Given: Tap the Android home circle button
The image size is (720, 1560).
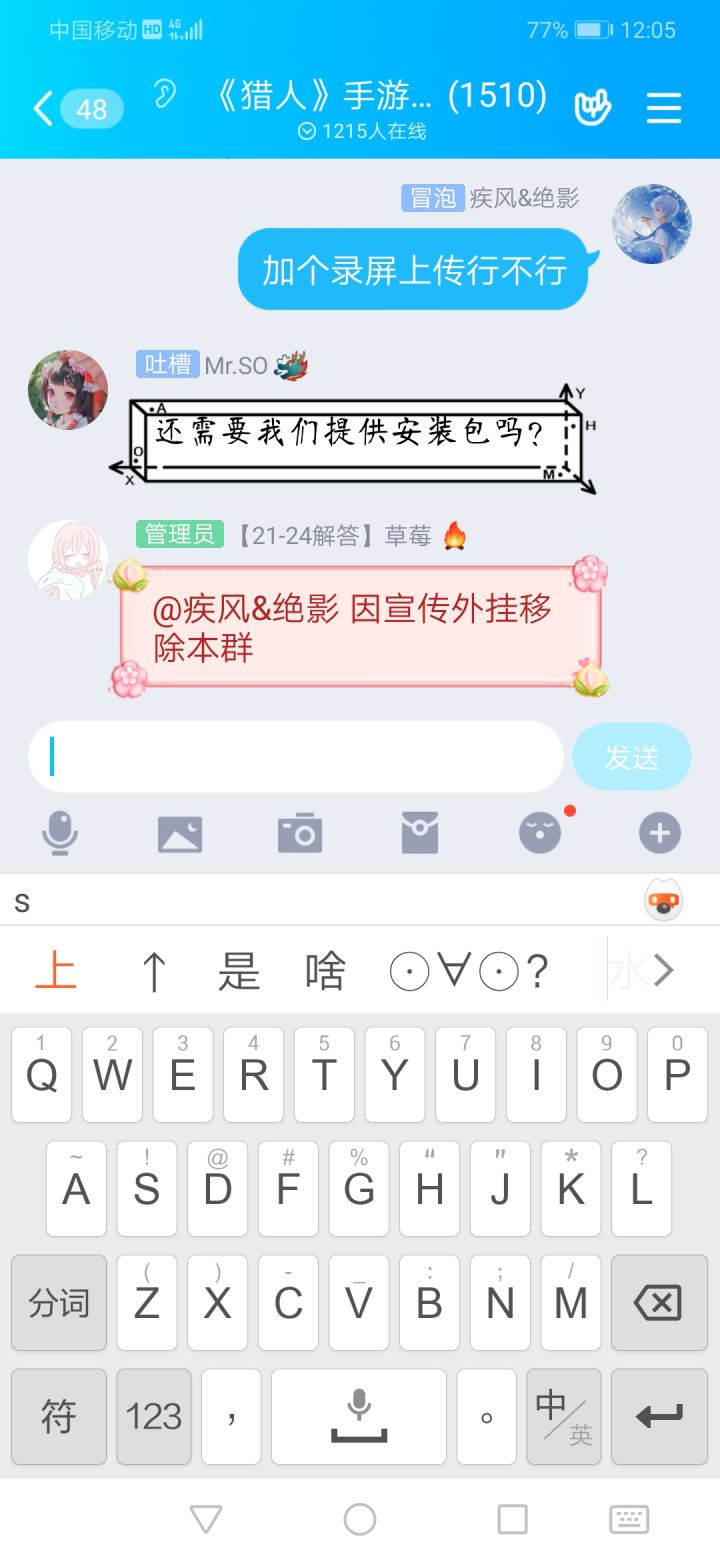Looking at the screenshot, I should tap(360, 1518).
